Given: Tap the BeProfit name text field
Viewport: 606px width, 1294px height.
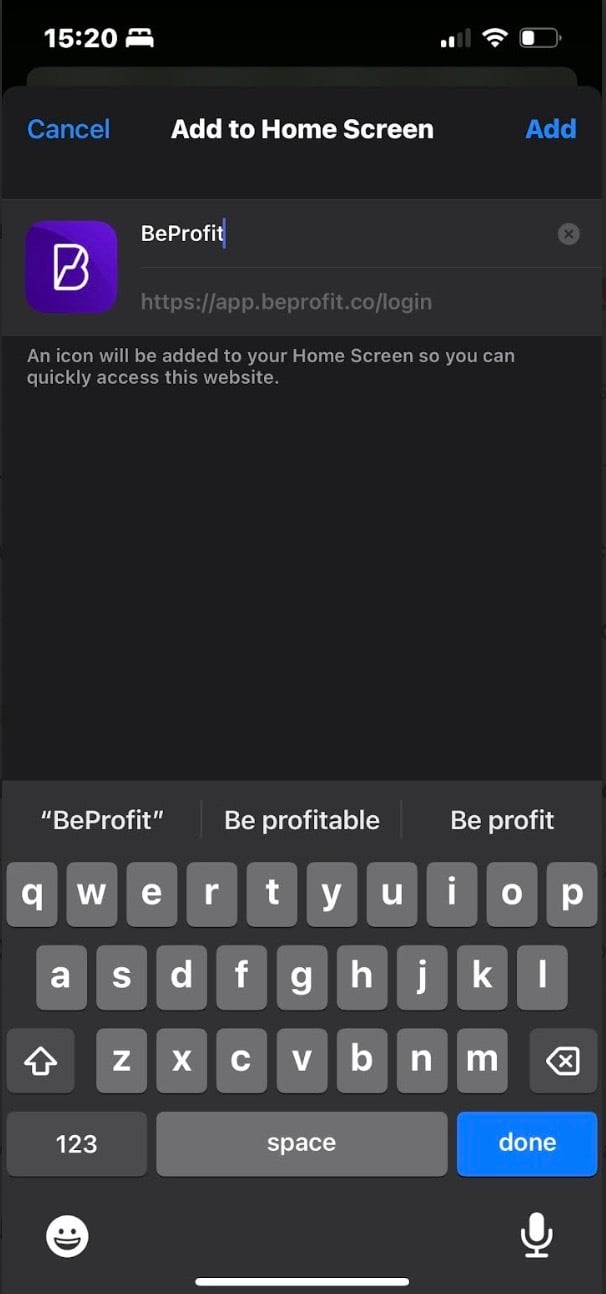Looking at the screenshot, I should click(x=345, y=234).
